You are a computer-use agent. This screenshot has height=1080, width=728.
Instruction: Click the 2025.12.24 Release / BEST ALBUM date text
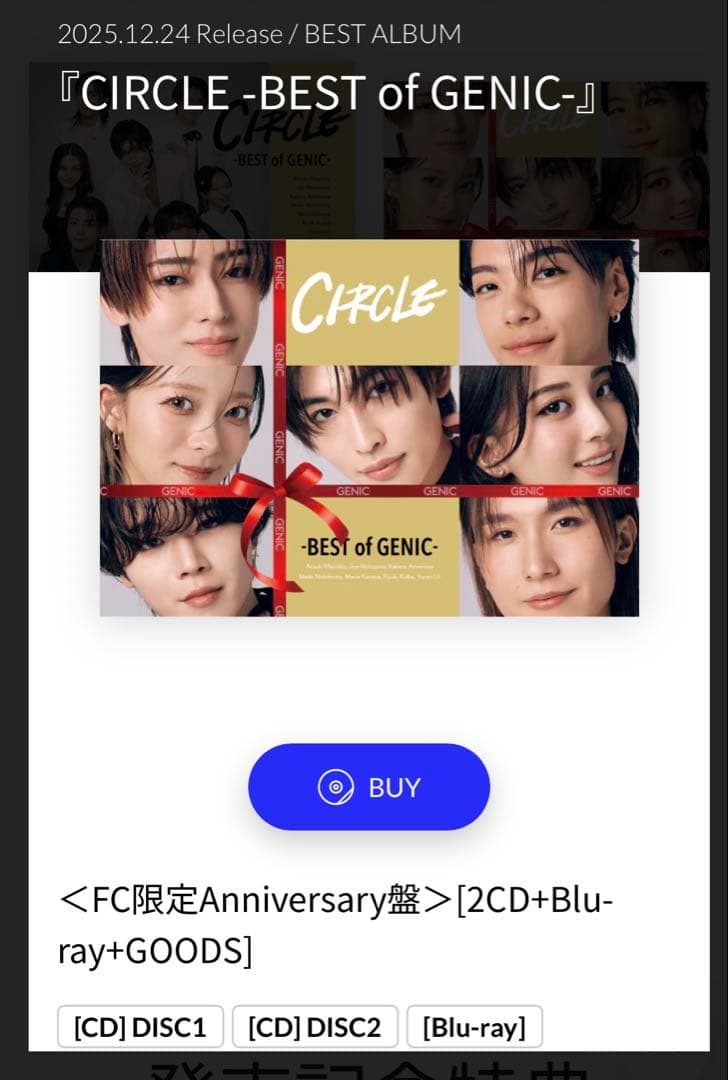(259, 33)
